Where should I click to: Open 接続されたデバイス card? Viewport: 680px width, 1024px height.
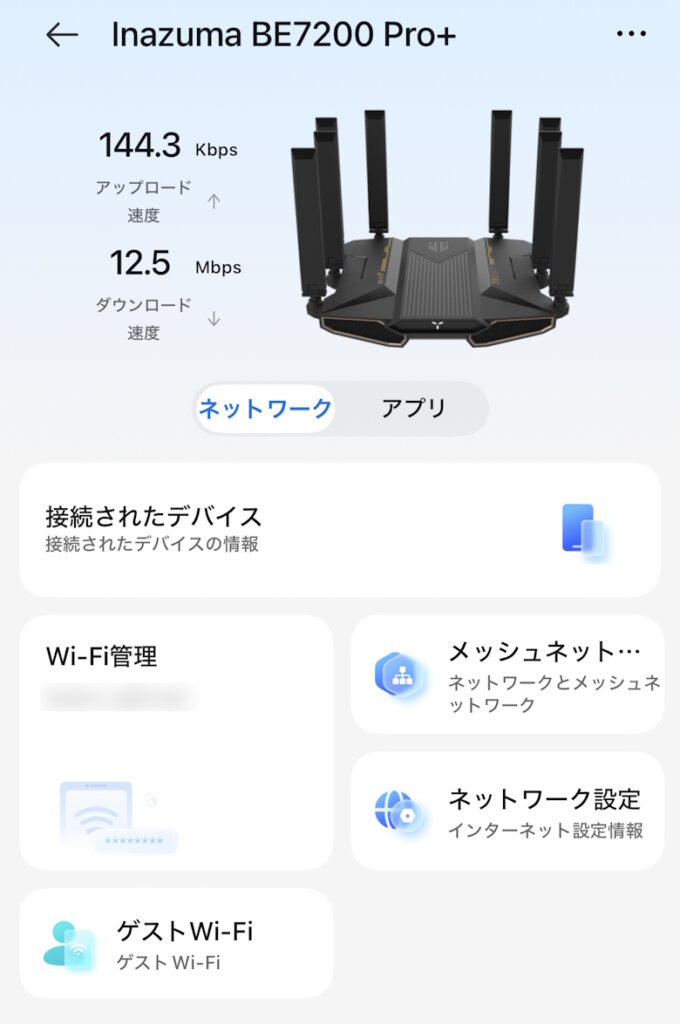(340, 530)
